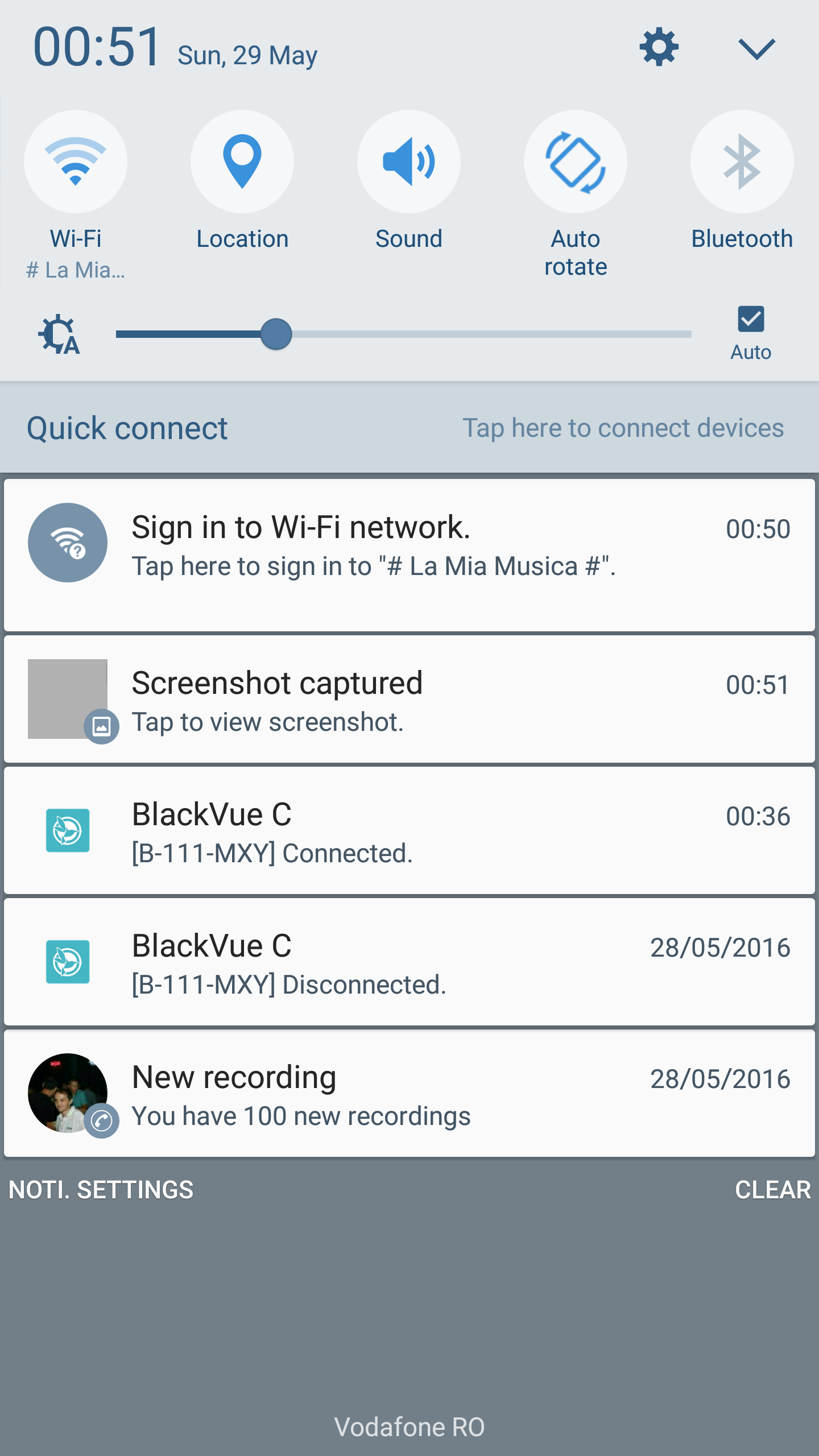Open system Settings via the gear icon
This screenshot has width=819, height=1456.
coord(658,48)
